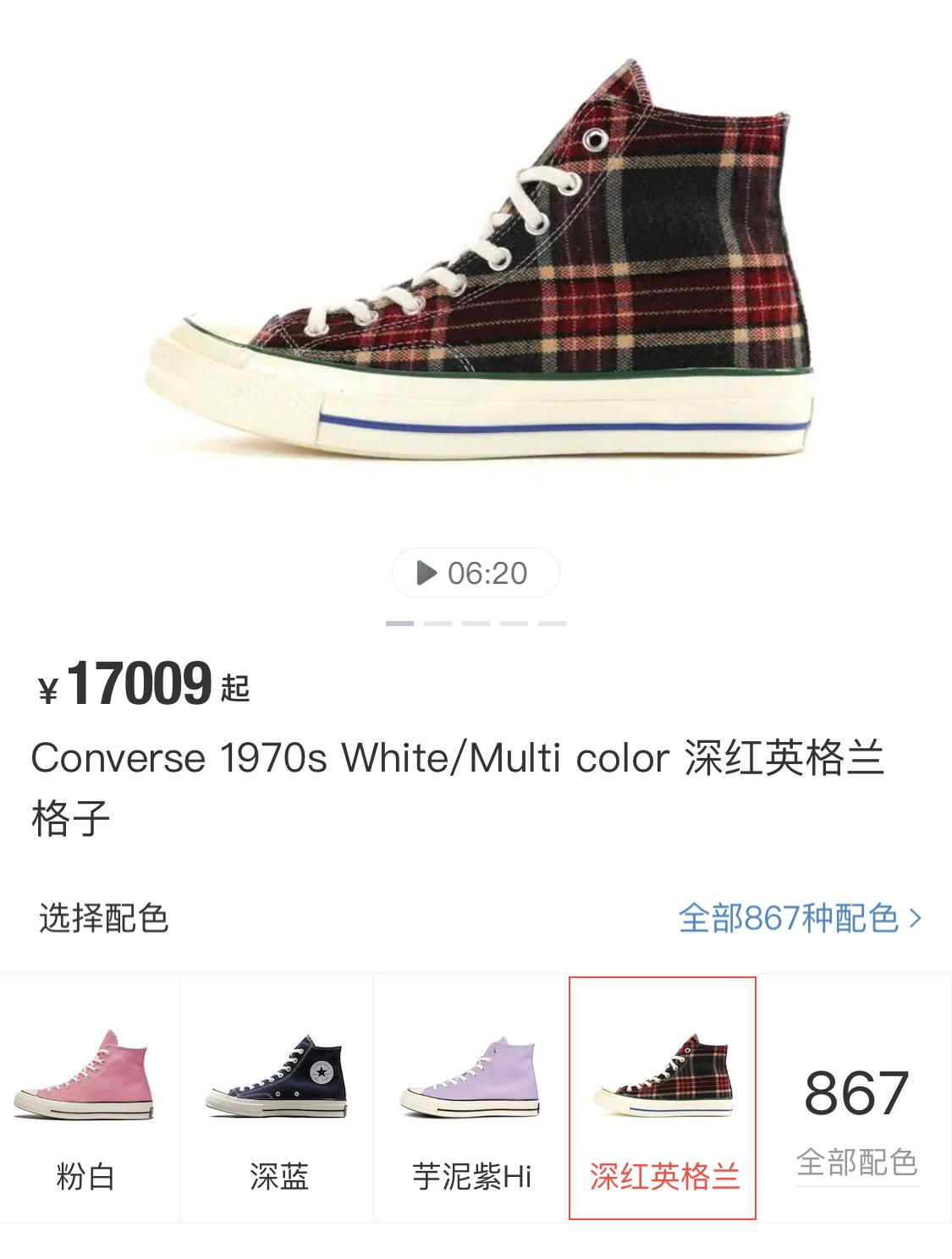Select the third carousel indicator dot
Image resolution: width=952 pixels, height=1259 pixels.
(x=476, y=623)
